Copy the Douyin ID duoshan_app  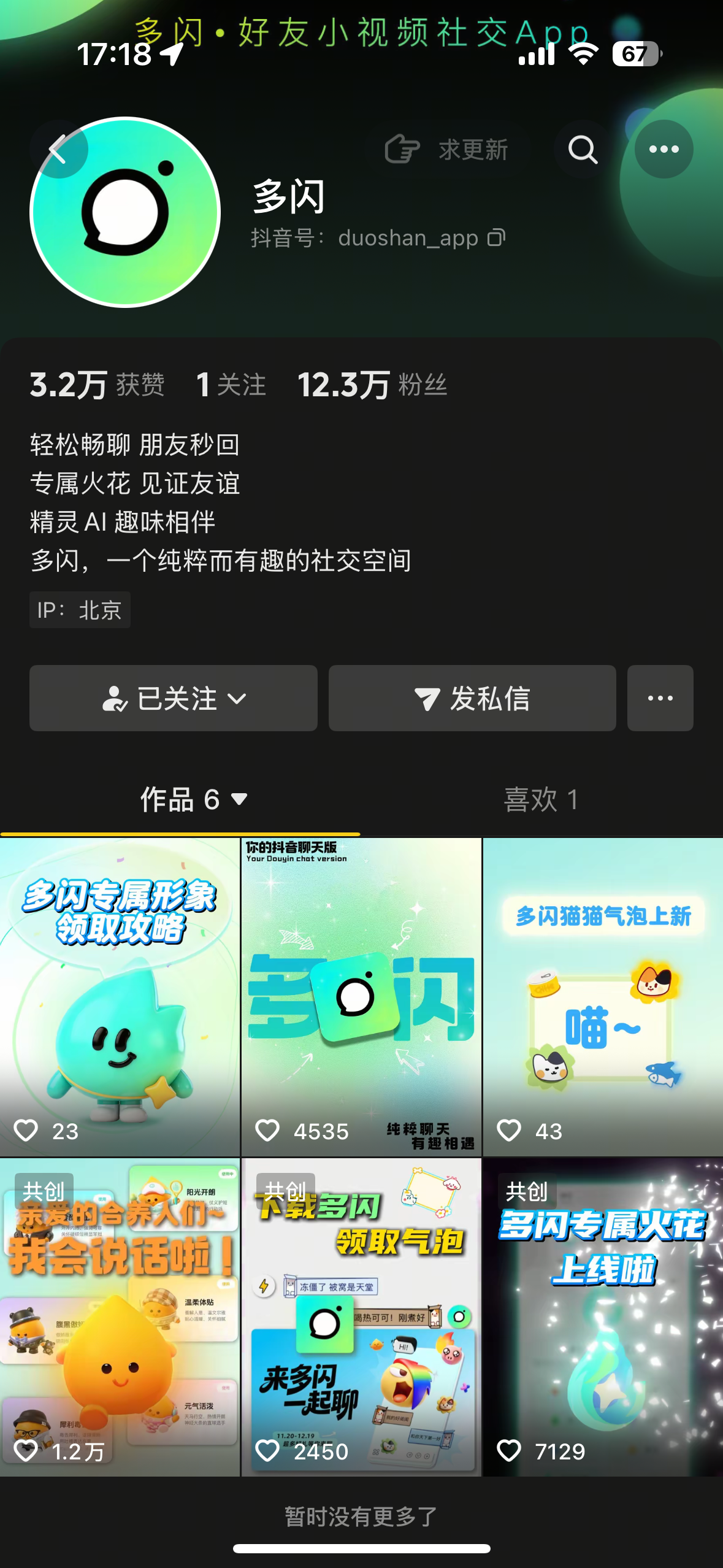[496, 237]
